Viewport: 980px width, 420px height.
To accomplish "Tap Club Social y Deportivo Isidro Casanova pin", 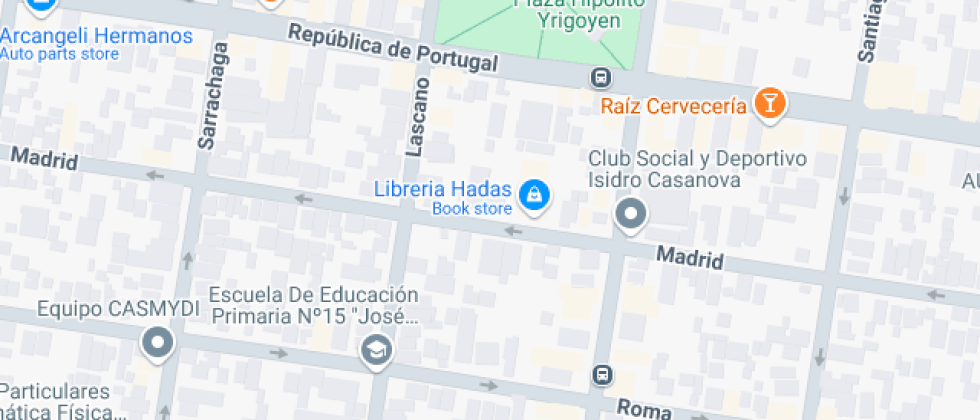I will pyautogui.click(x=631, y=214).
